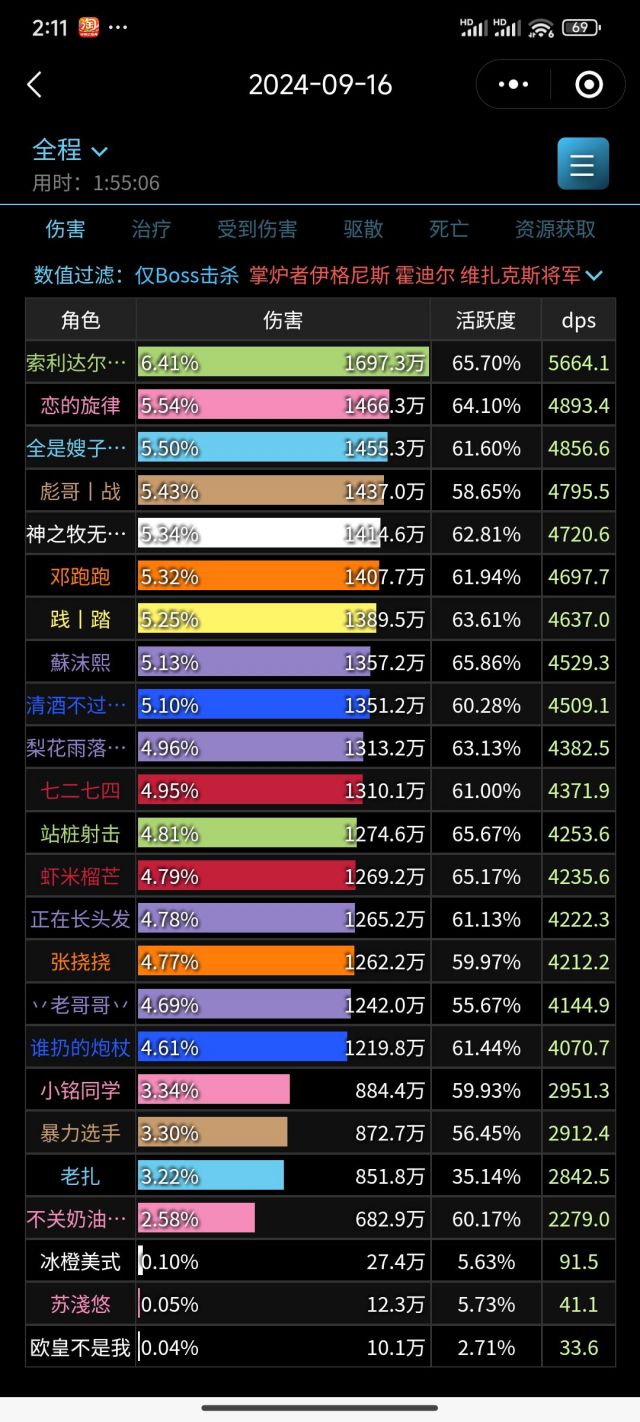Switch to the 资源获取 tab
Image resolution: width=640 pixels, height=1422 pixels.
(x=555, y=229)
